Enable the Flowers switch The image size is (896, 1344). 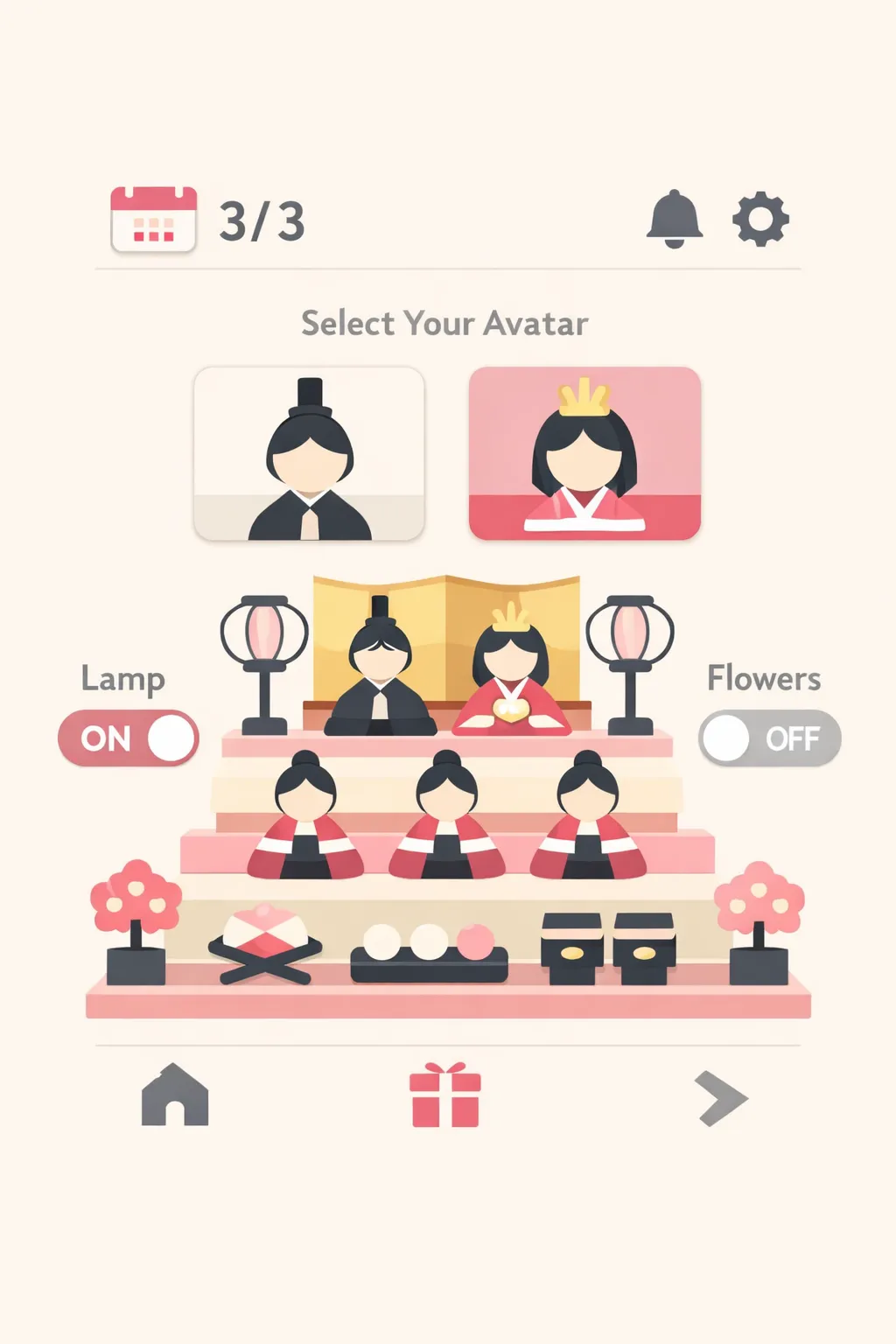(769, 738)
